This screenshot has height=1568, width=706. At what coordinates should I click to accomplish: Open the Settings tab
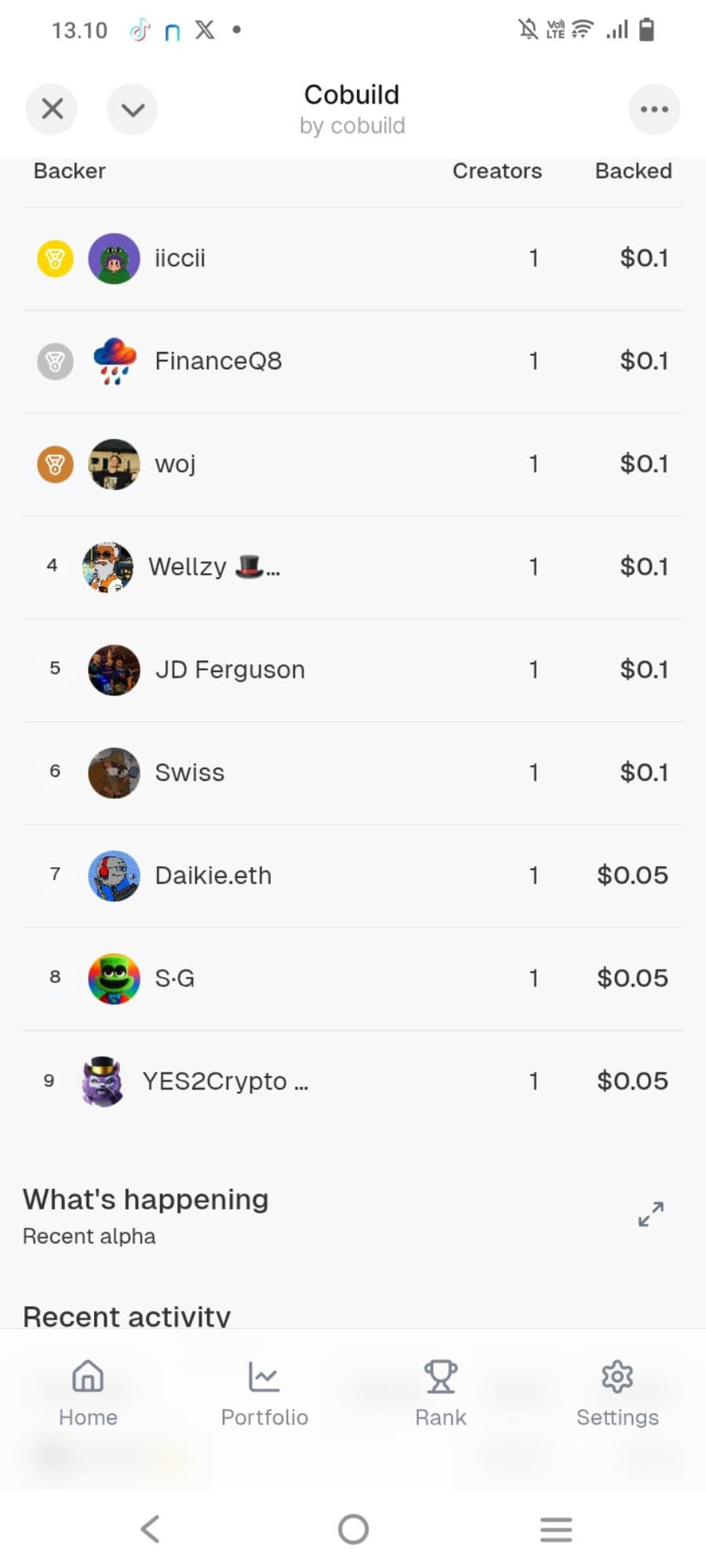(617, 1392)
